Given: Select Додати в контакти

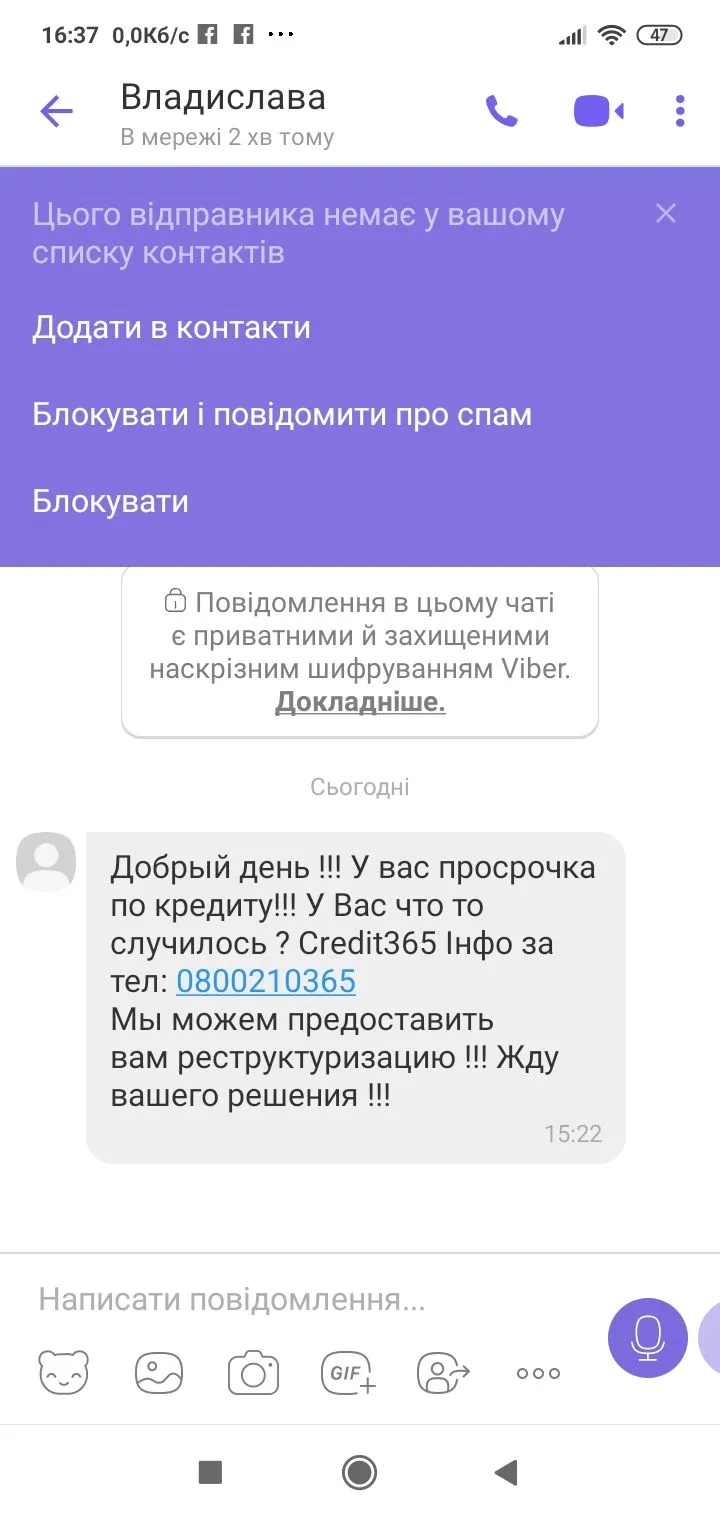Looking at the screenshot, I should (171, 328).
